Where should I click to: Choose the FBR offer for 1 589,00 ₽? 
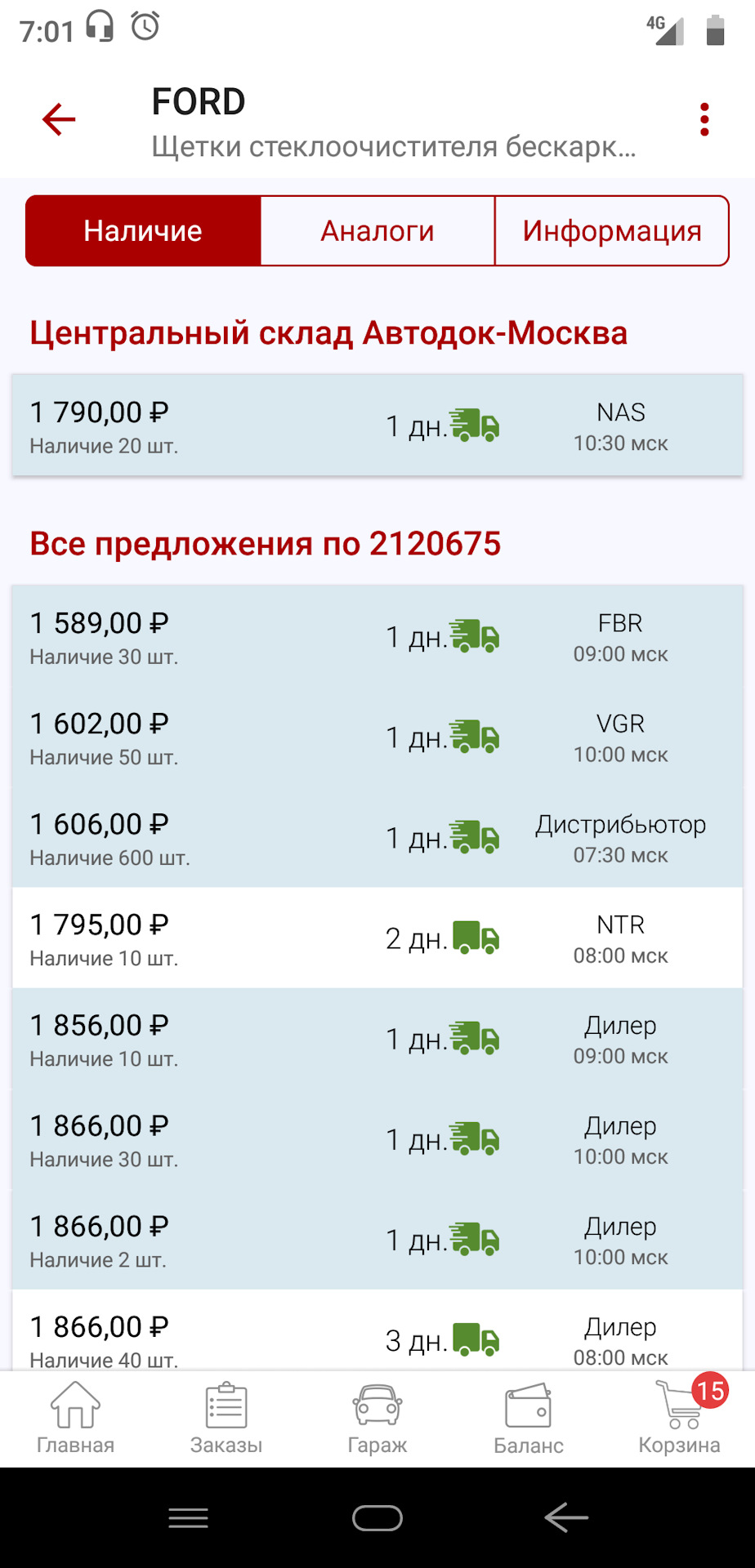pos(377,637)
